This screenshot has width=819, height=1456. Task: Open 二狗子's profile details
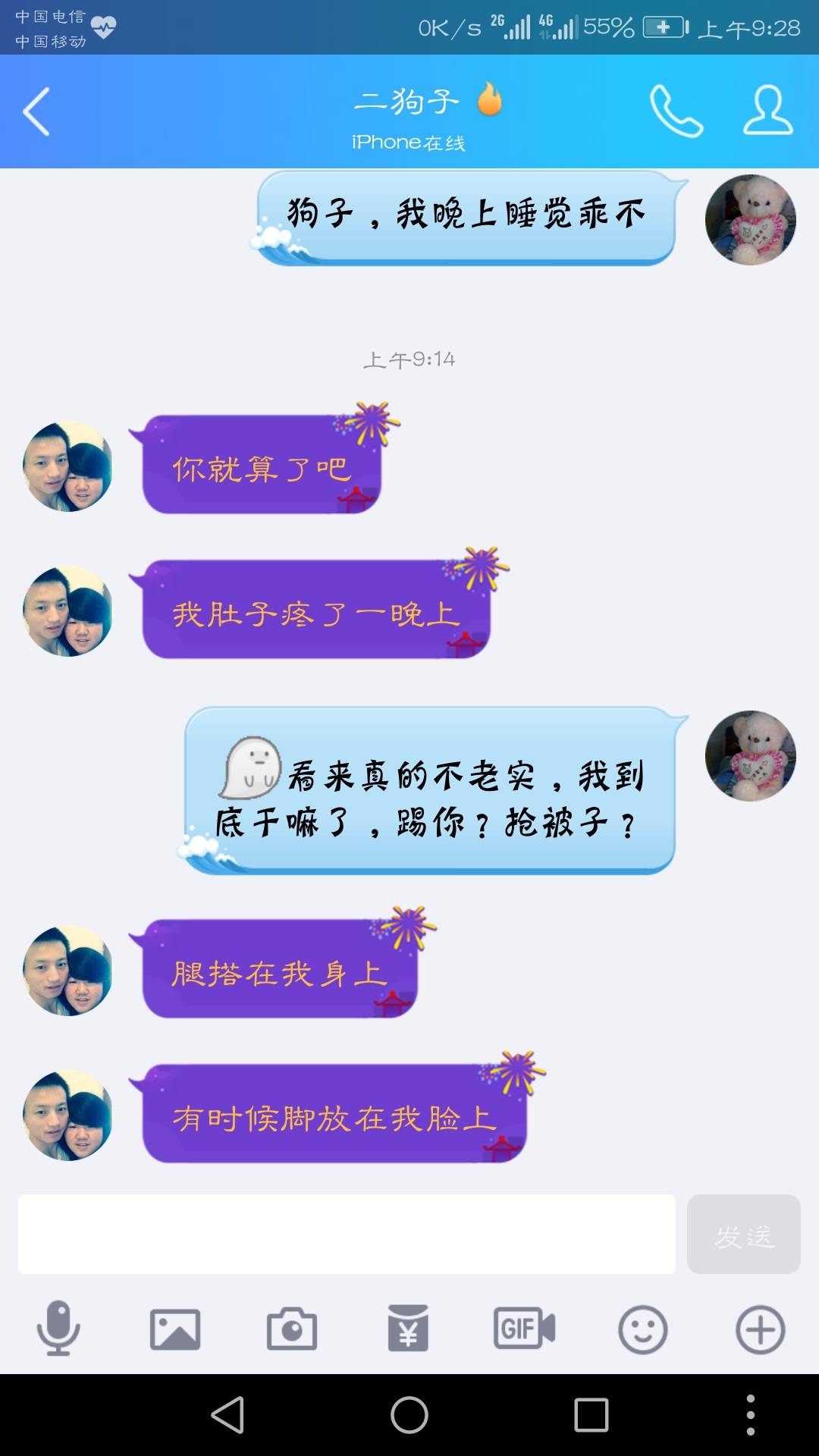[x=767, y=111]
